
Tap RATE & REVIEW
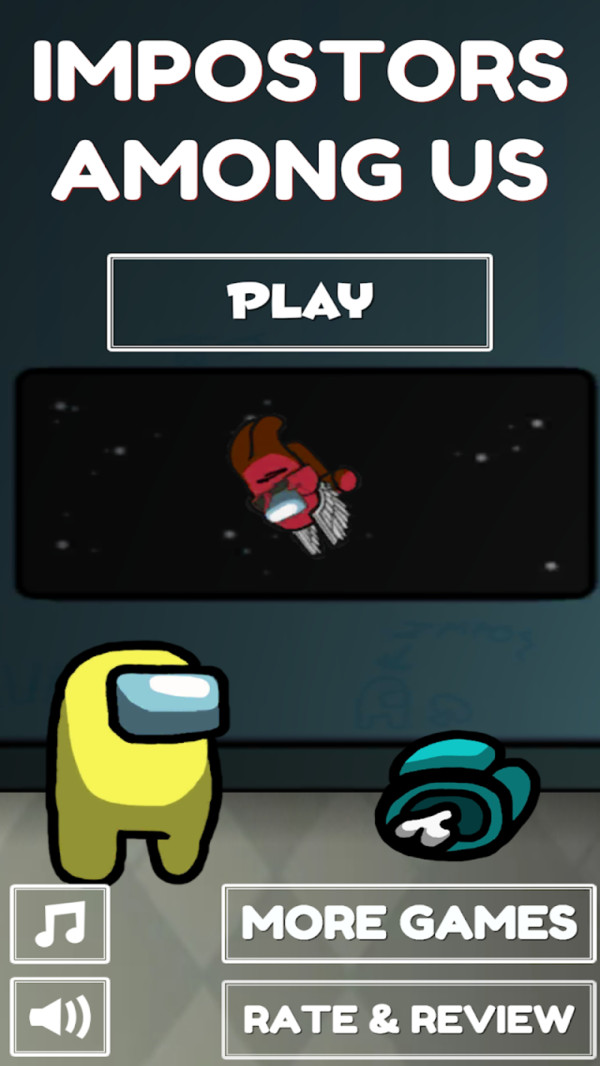[409, 1019]
